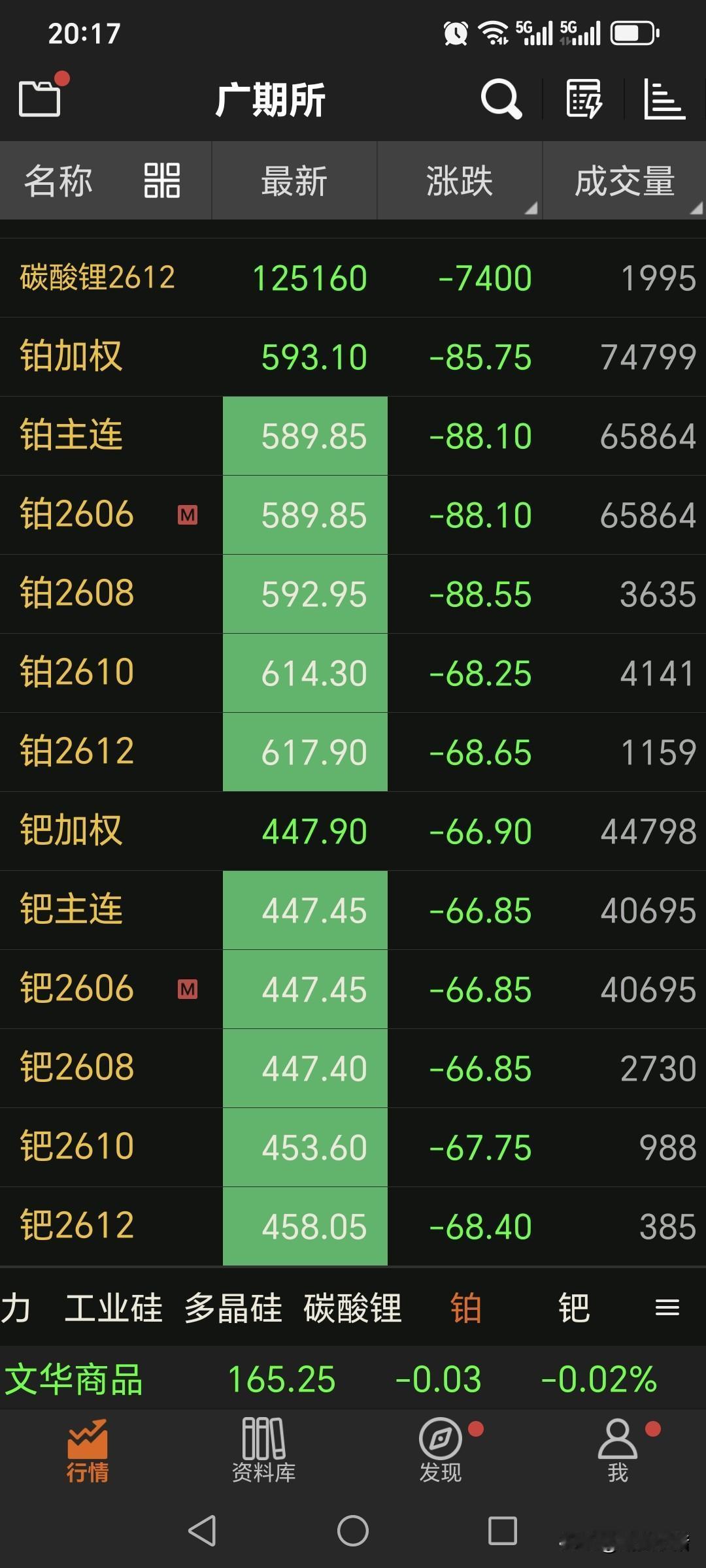Open the quick-order document icon beside search
The width and height of the screenshot is (706, 1568).
(x=584, y=99)
